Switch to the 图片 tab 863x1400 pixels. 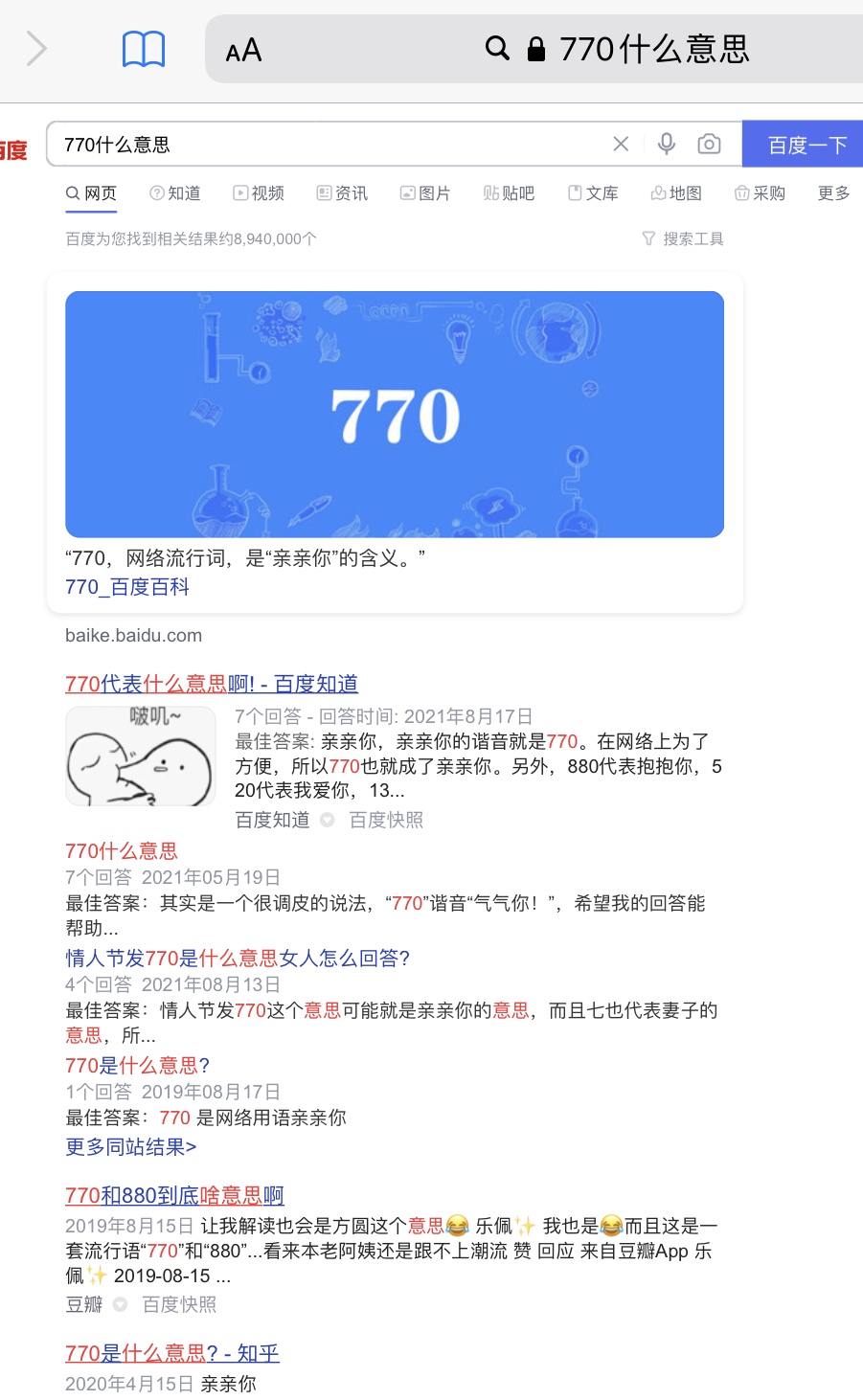pos(425,193)
